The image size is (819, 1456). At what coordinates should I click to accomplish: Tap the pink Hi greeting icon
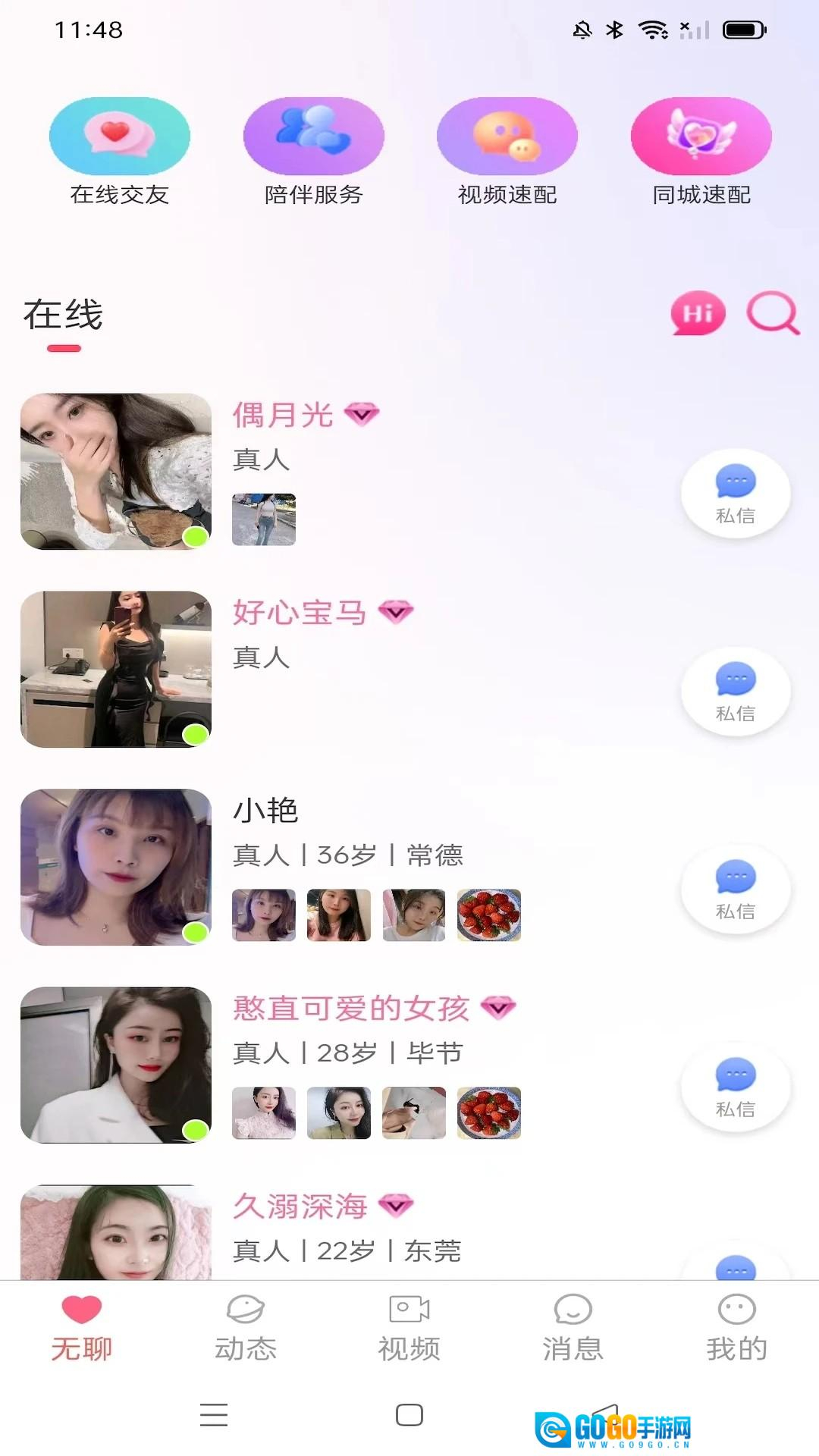[698, 312]
